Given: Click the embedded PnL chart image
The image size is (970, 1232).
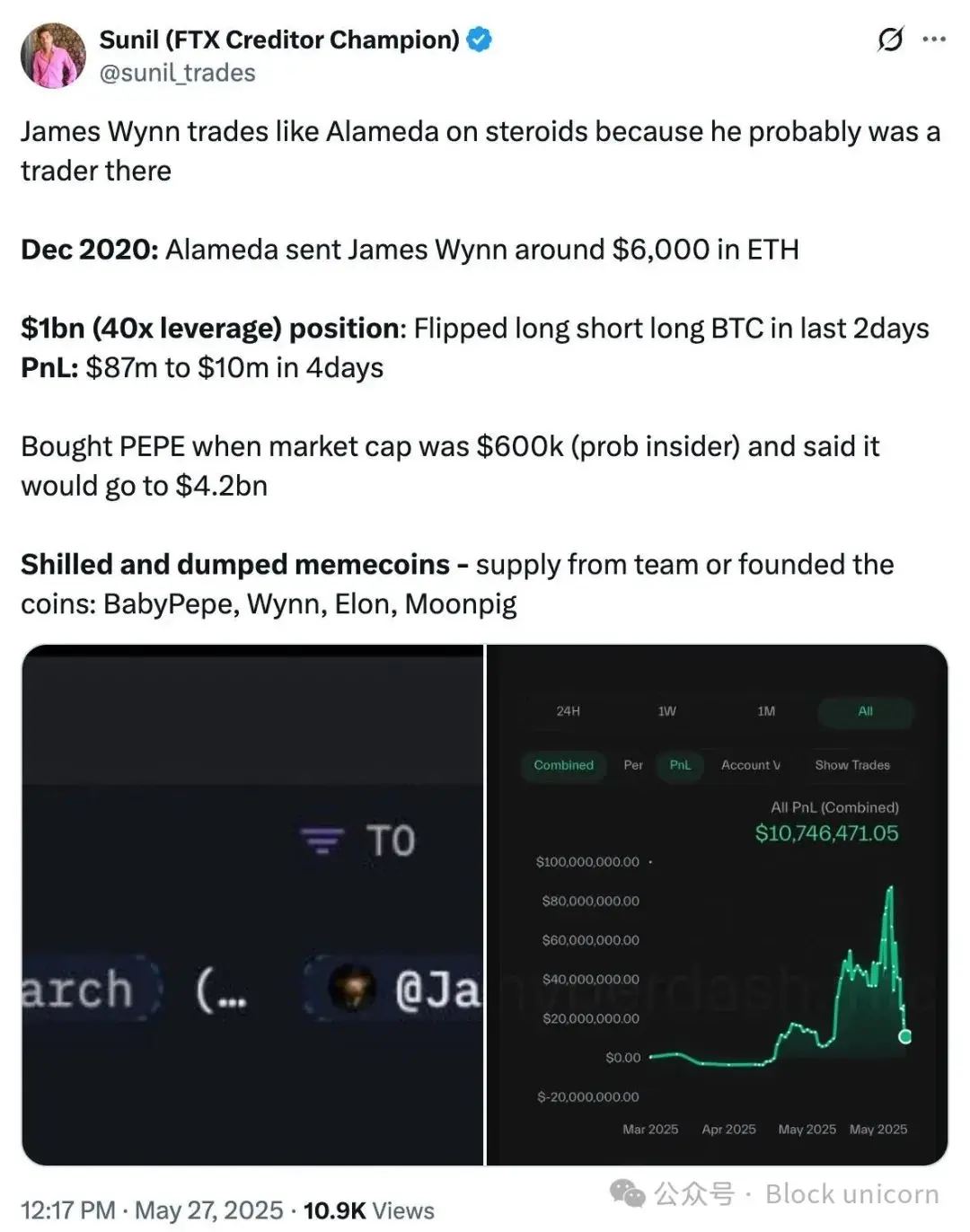Looking at the screenshot, I should point(719,943).
